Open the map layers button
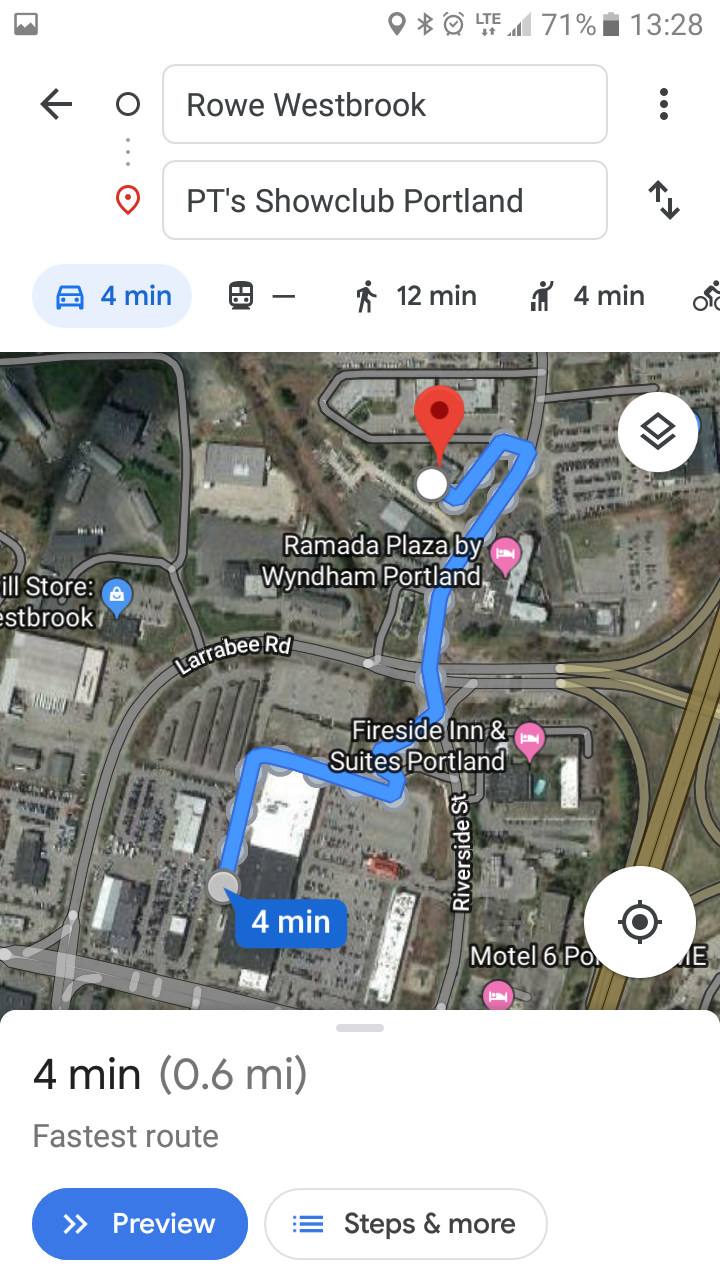This screenshot has width=720, height=1280. 657,432
